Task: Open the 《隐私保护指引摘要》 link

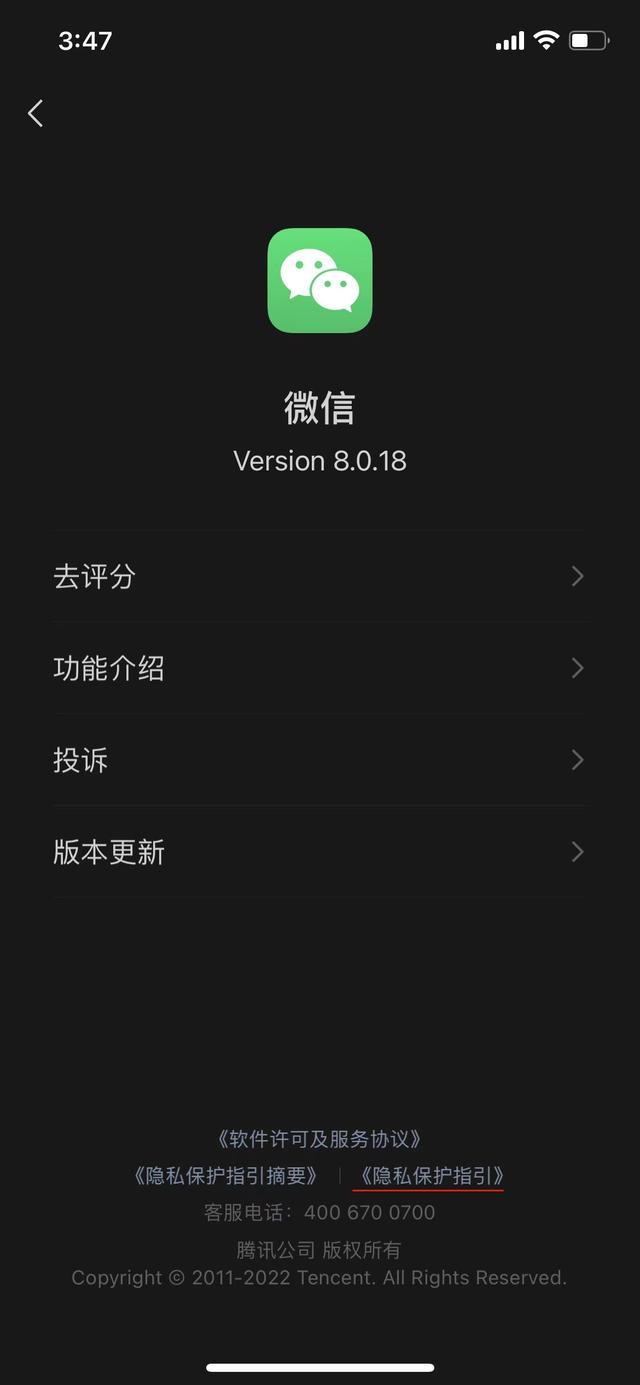Action: (226, 1176)
